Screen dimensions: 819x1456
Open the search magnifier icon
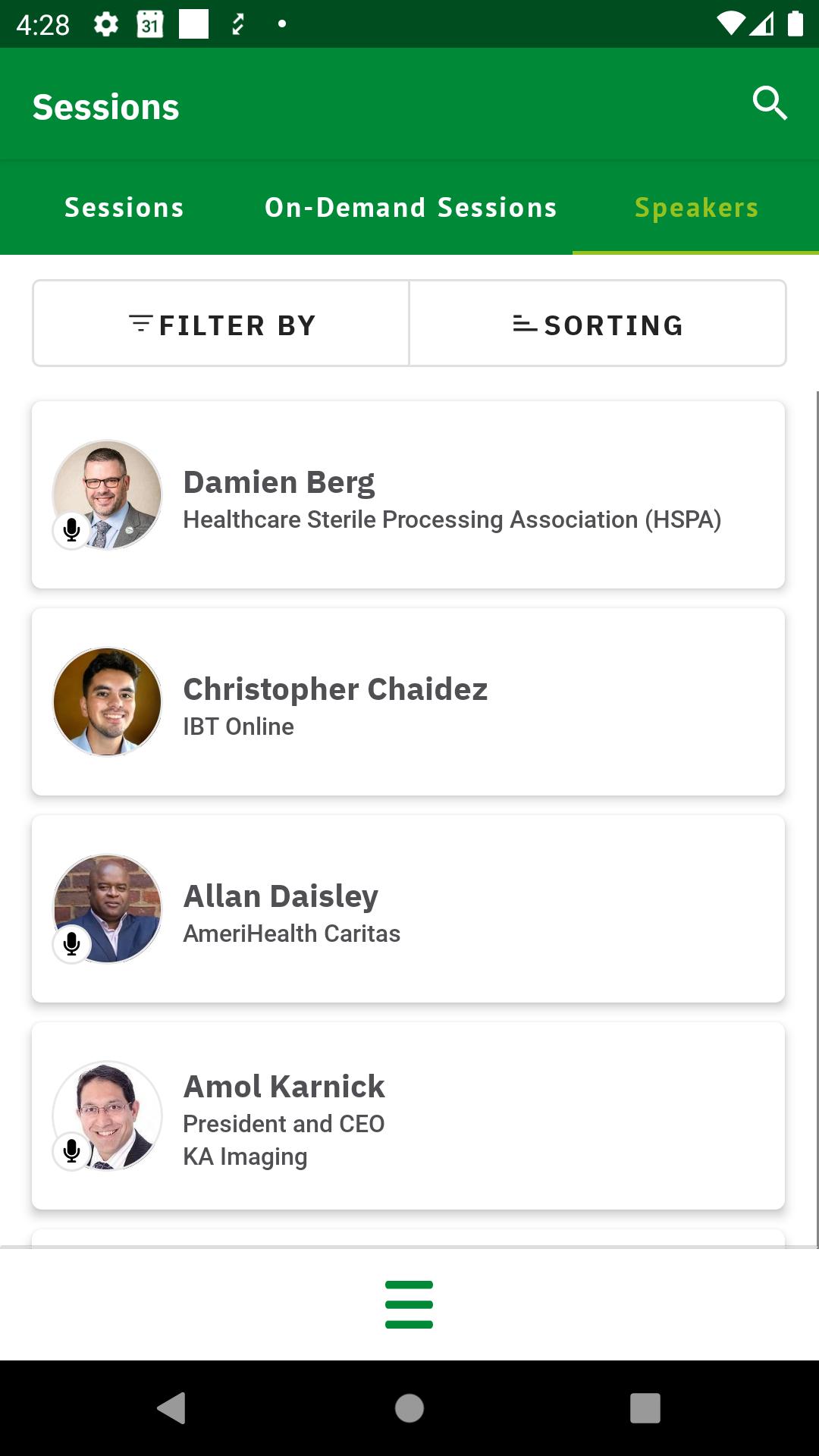click(770, 103)
